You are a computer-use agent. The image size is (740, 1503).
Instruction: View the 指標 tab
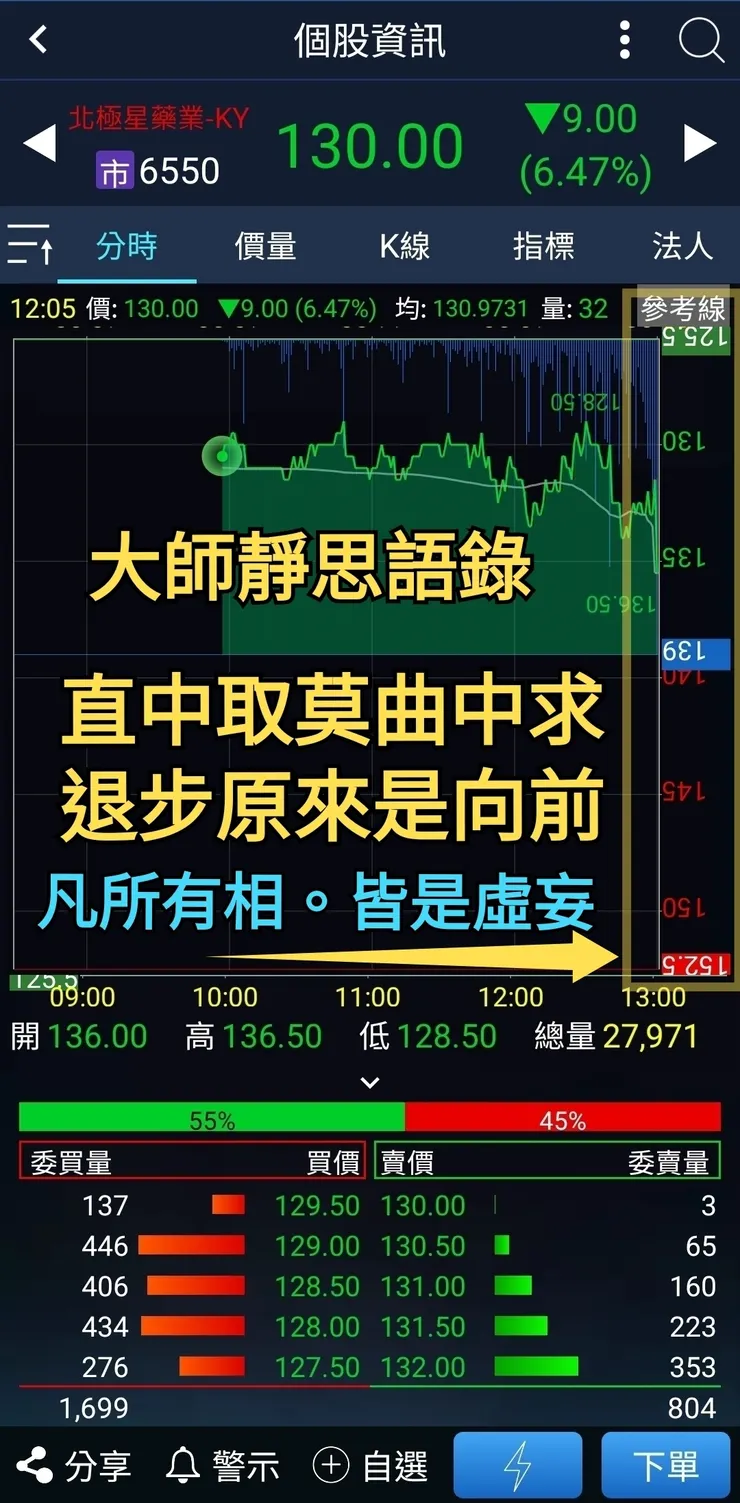point(542,246)
